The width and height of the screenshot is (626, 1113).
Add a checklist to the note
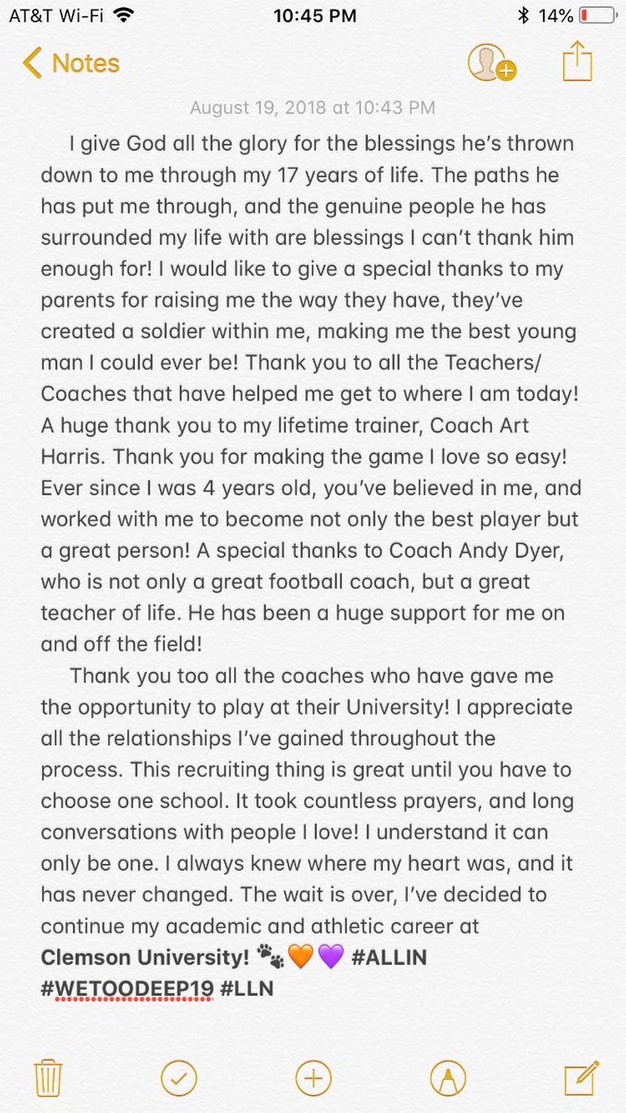179,1079
